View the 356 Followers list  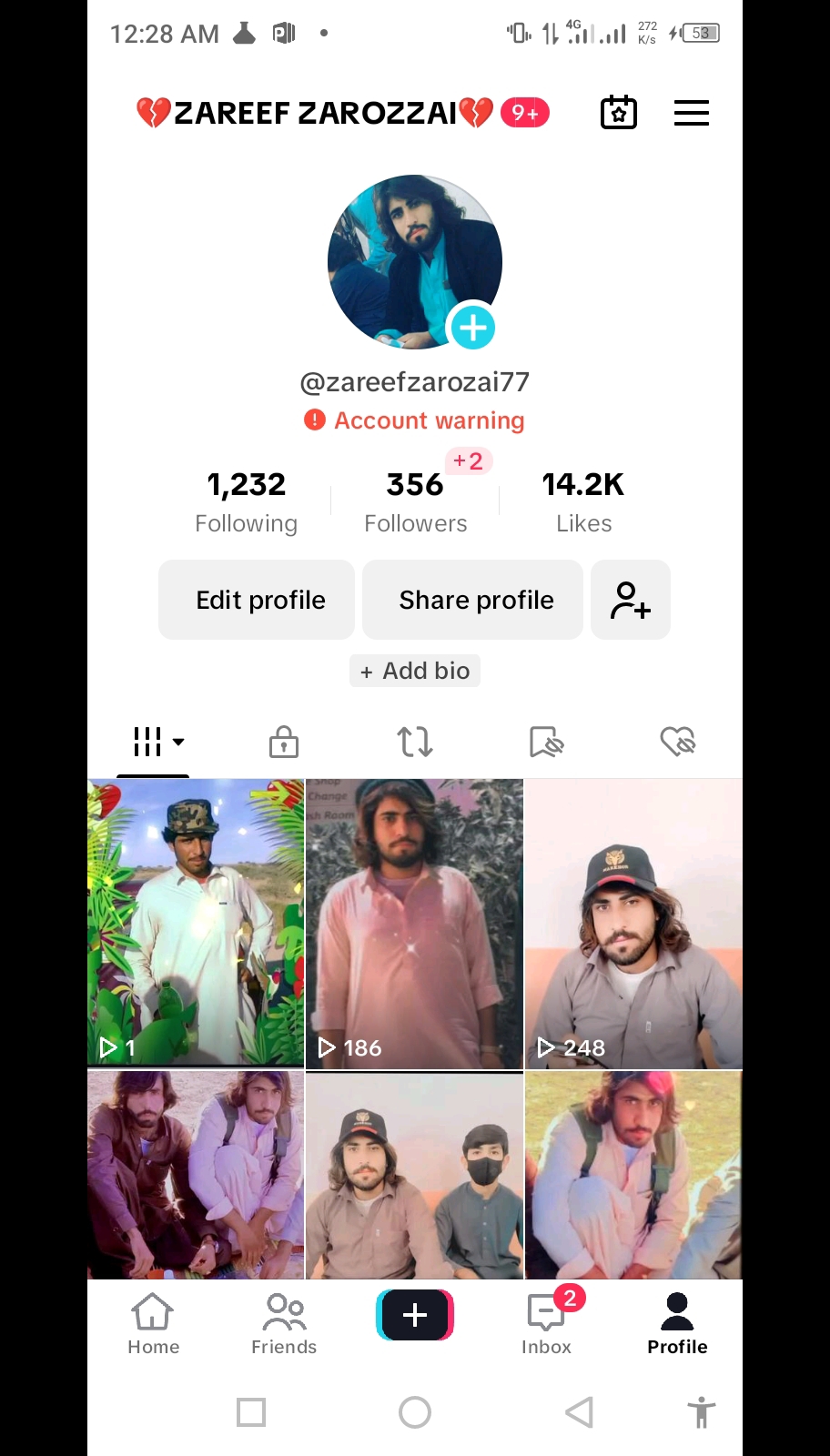pos(415,500)
